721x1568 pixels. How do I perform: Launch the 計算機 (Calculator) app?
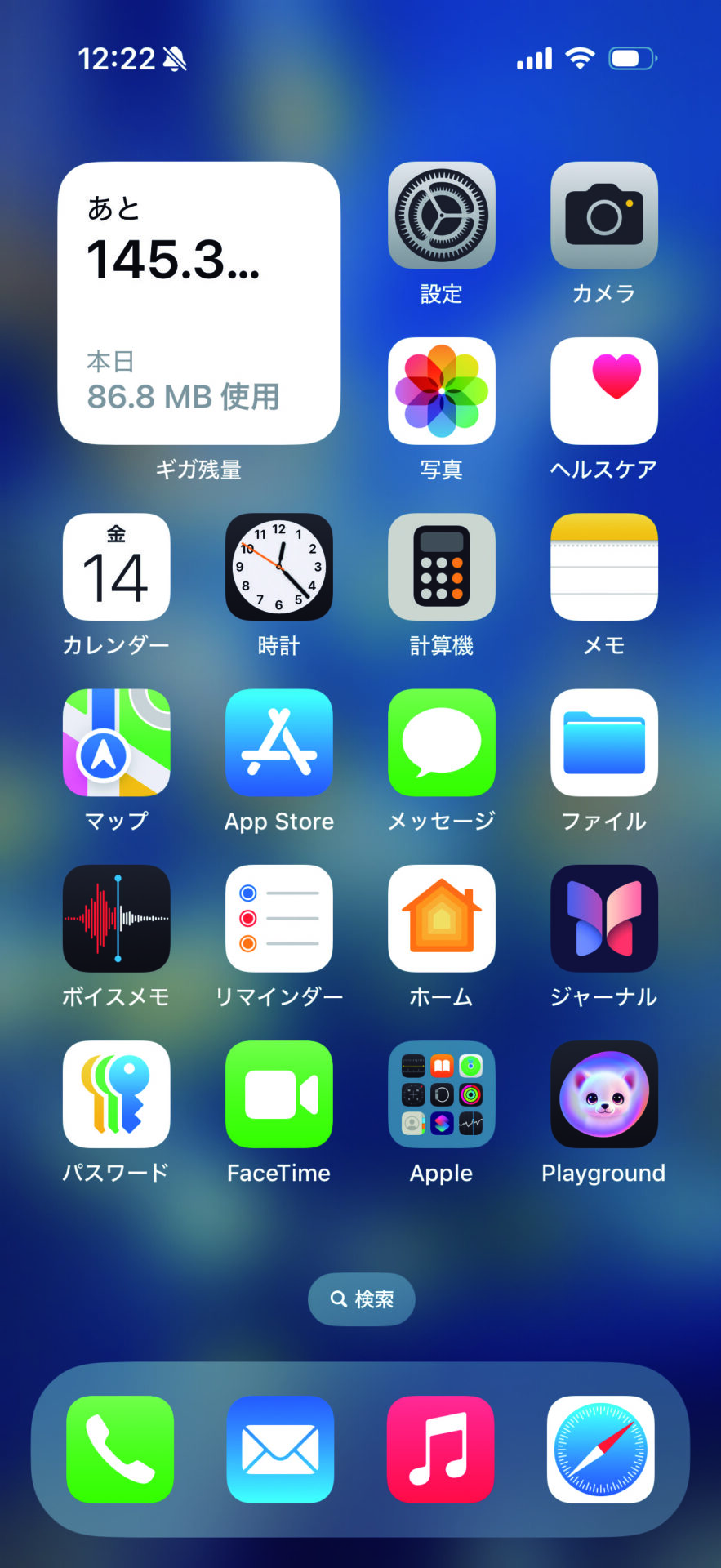pyautogui.click(x=441, y=567)
